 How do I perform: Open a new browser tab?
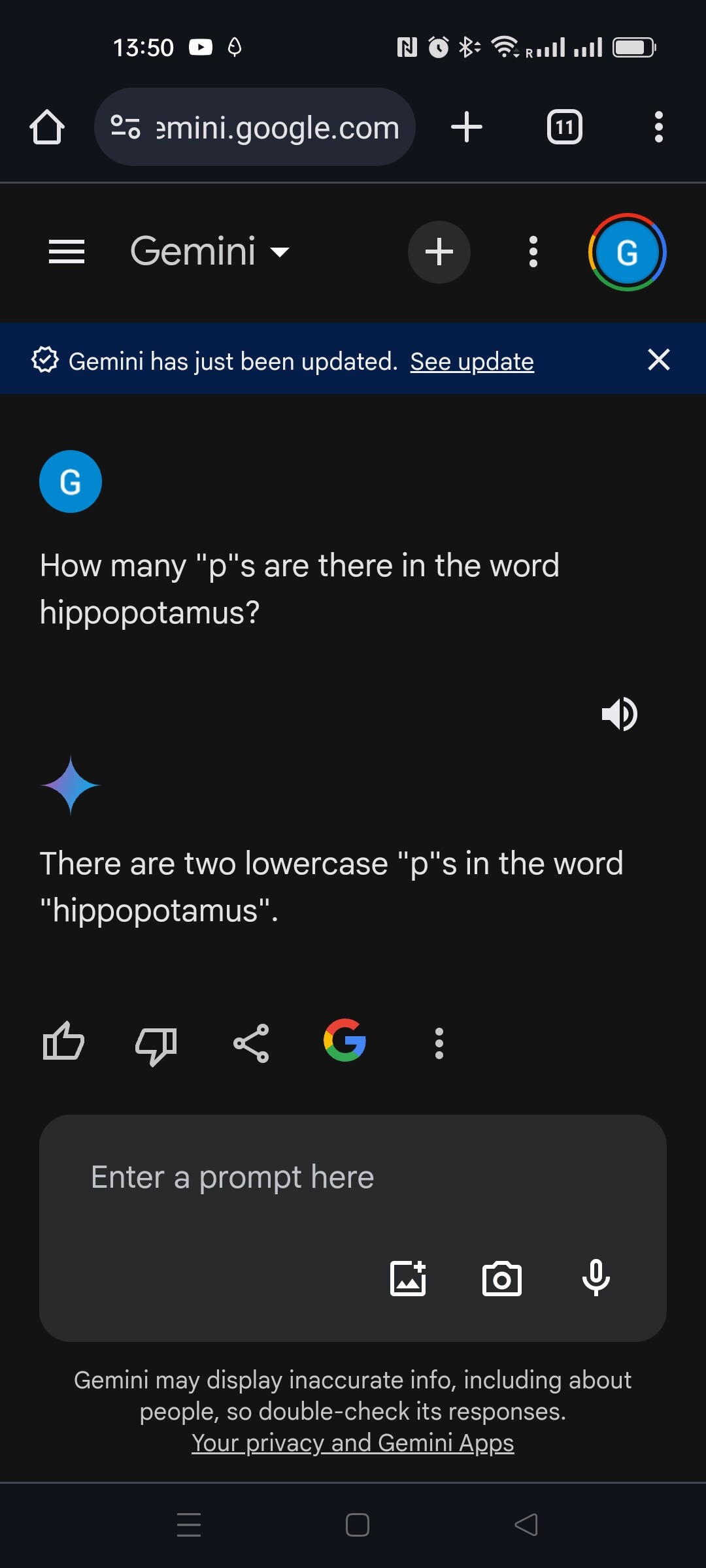coord(467,127)
